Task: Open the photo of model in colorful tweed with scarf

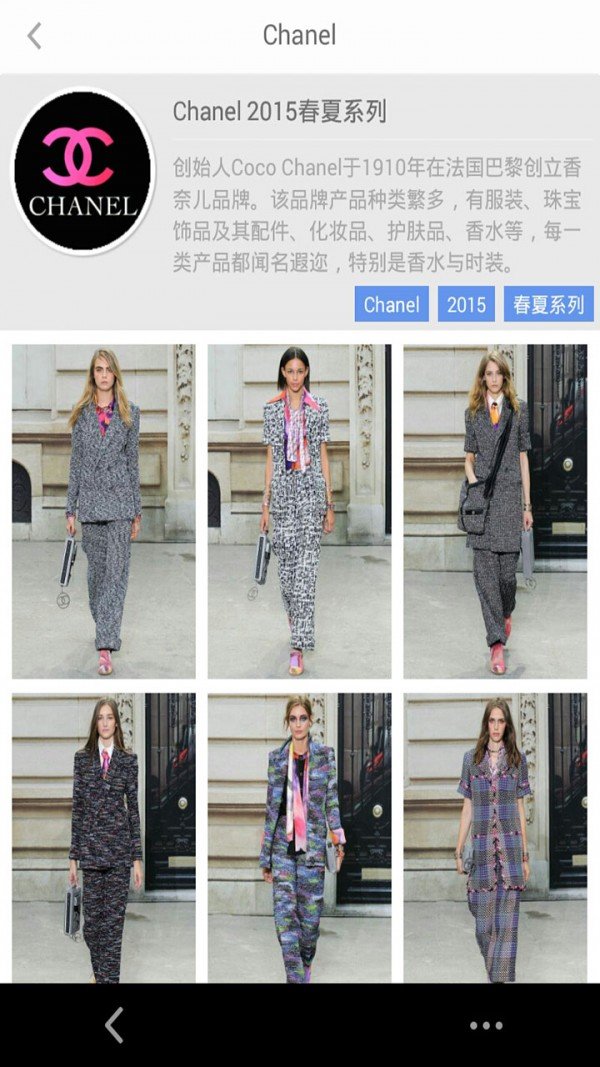Action: 299,837
